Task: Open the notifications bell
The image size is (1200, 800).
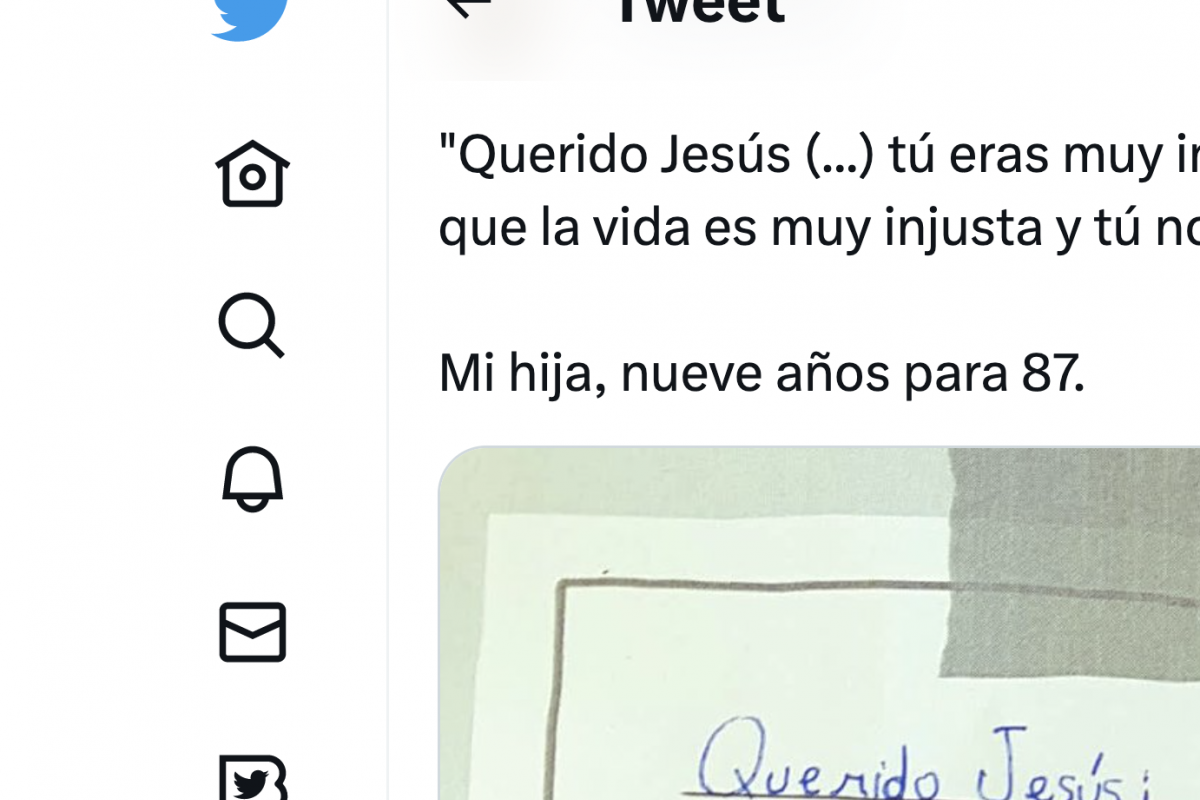Action: click(x=252, y=478)
